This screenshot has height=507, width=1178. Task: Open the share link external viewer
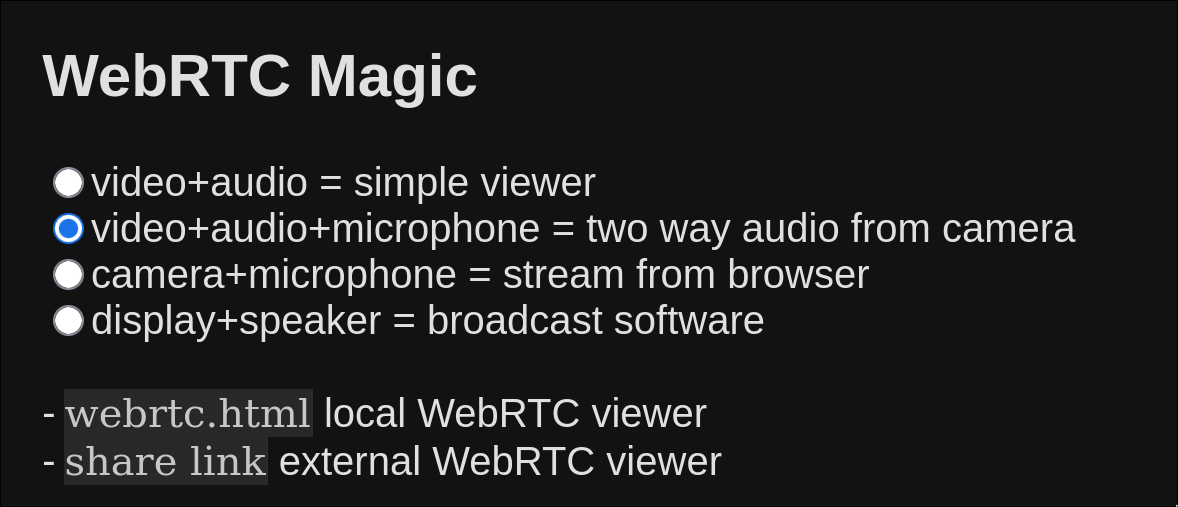click(166, 461)
